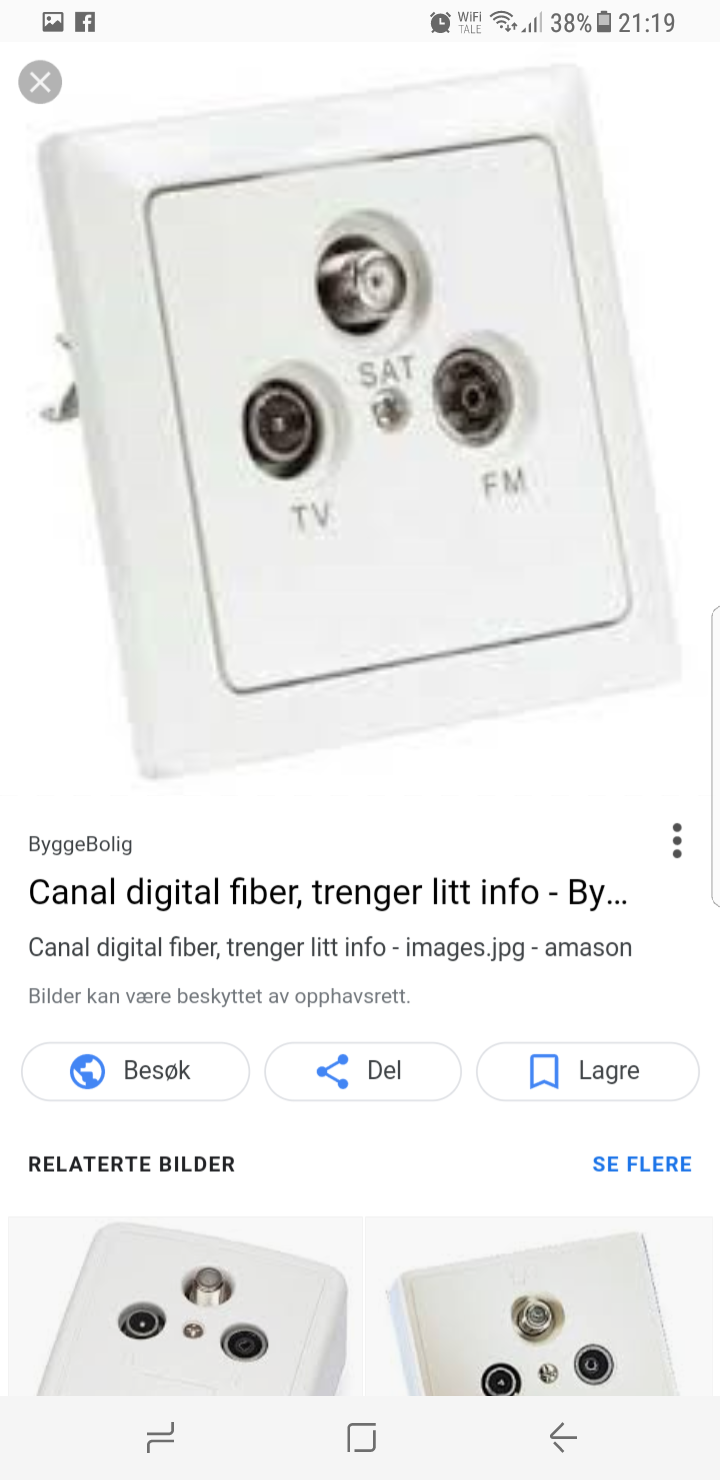Open the left related socket image
The image size is (720, 1480).
pyautogui.click(x=185, y=1306)
